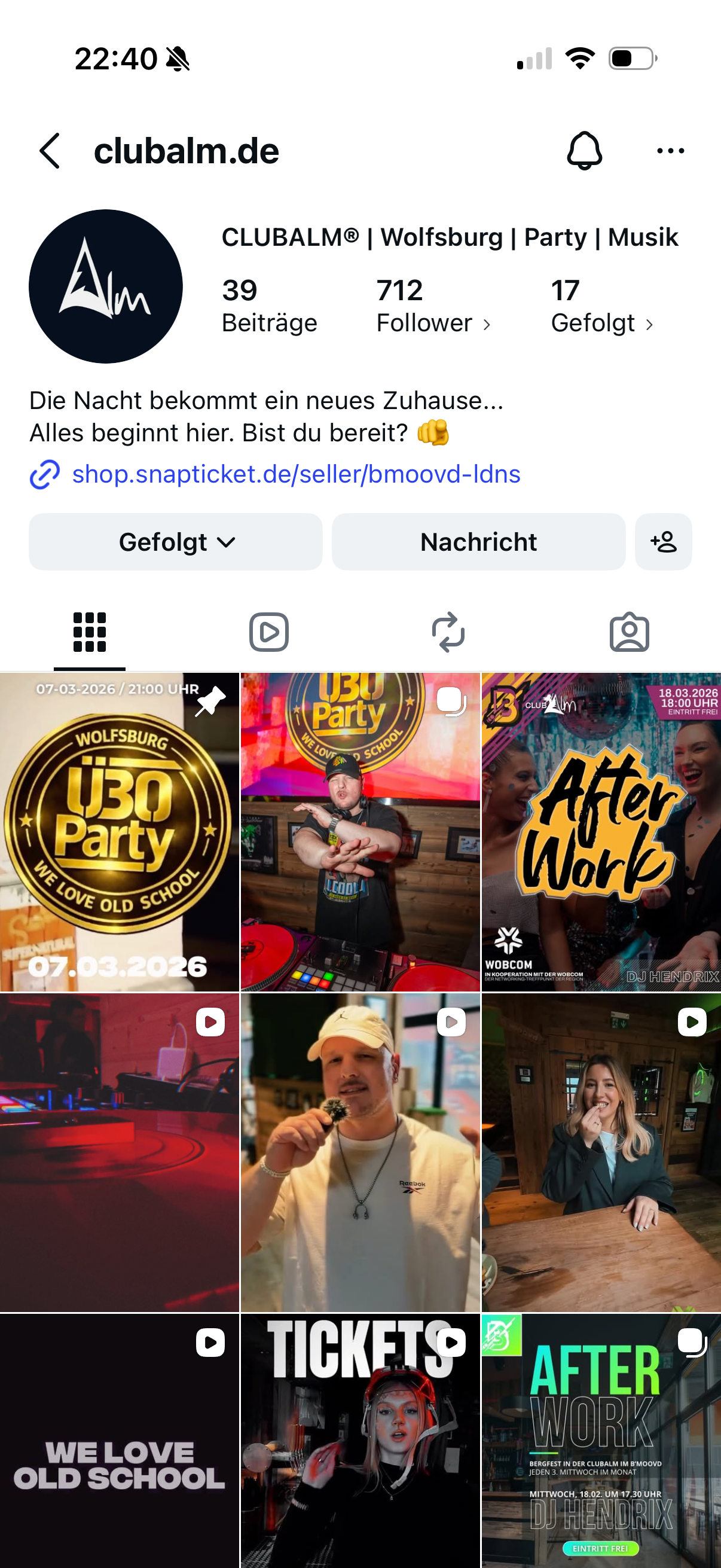Viewport: 721px width, 1568px height.
Task: Switch to the Reels tab
Action: click(x=269, y=632)
